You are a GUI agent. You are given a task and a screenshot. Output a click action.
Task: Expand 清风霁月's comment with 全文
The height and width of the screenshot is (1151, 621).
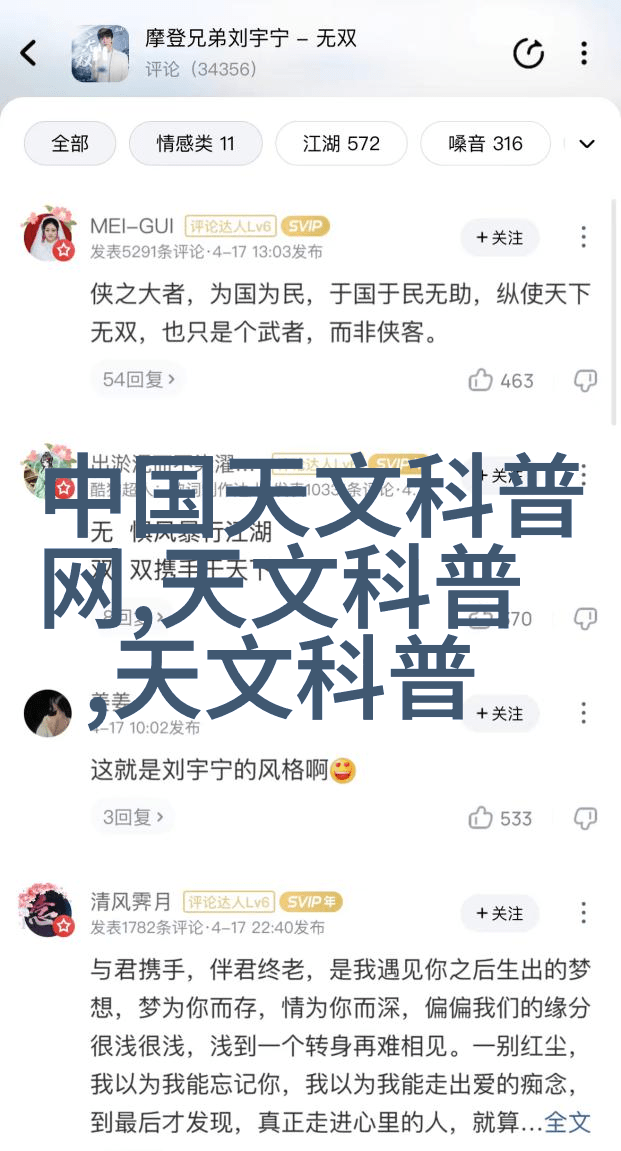click(x=568, y=1122)
